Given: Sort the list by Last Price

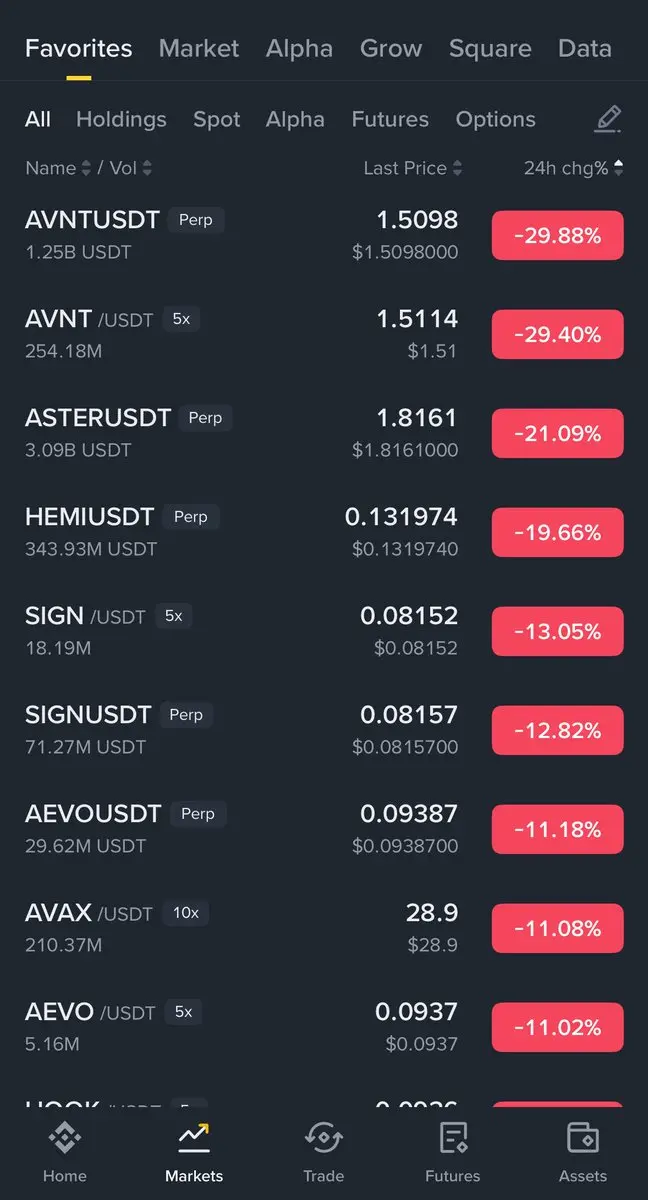Looking at the screenshot, I should pyautogui.click(x=413, y=168).
